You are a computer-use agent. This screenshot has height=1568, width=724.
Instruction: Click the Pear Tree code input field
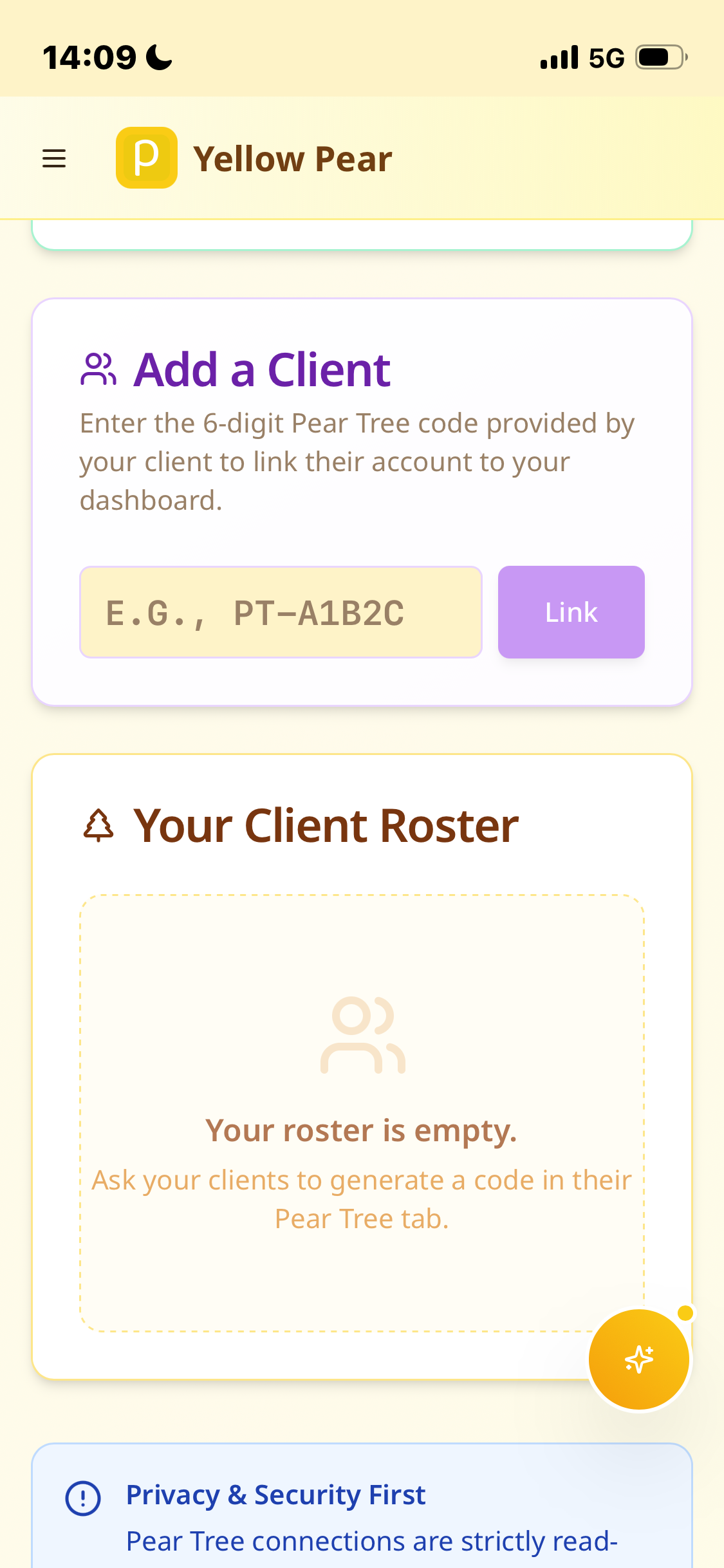pos(280,611)
